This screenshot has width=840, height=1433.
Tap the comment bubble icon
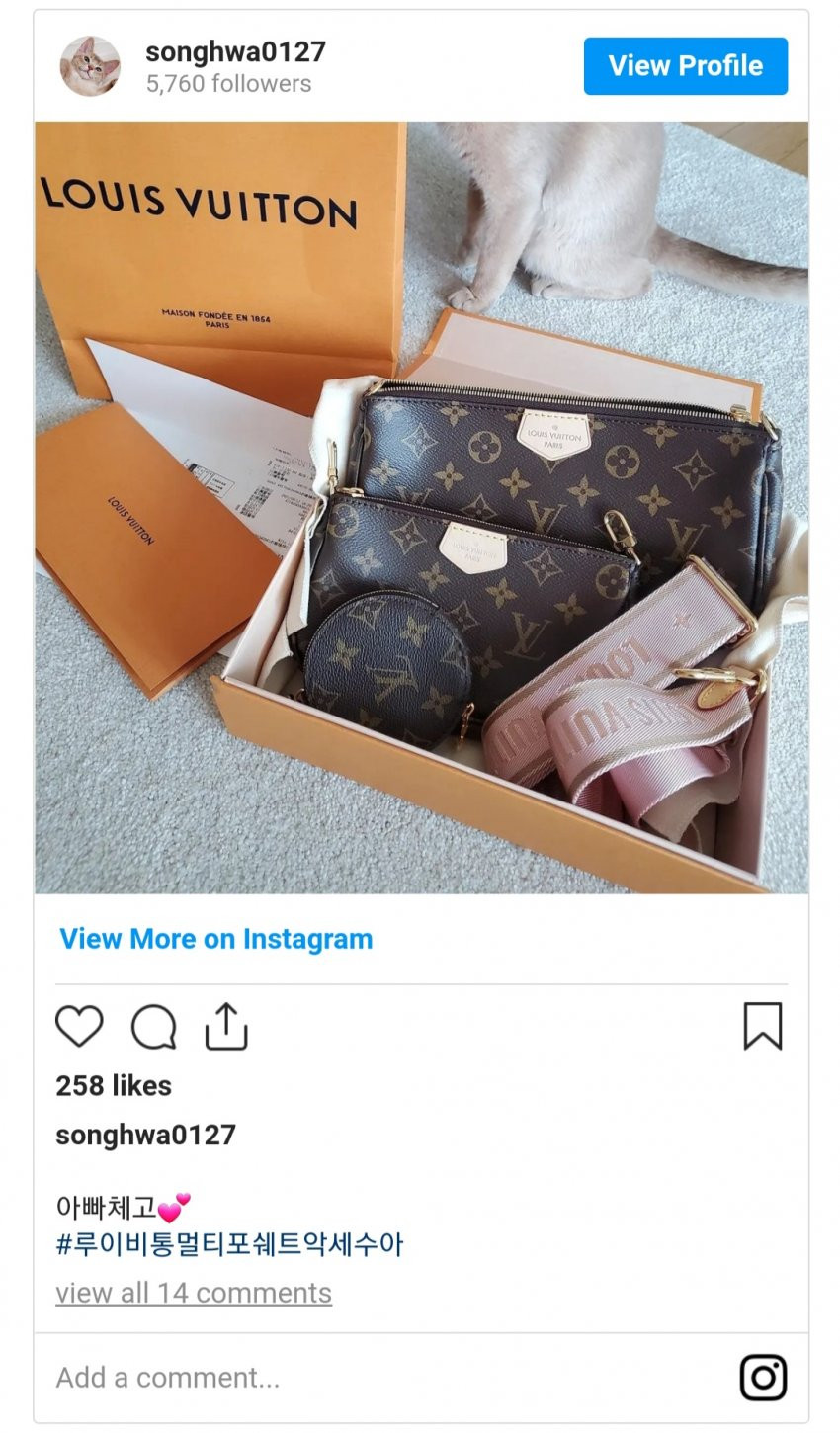(x=153, y=1026)
